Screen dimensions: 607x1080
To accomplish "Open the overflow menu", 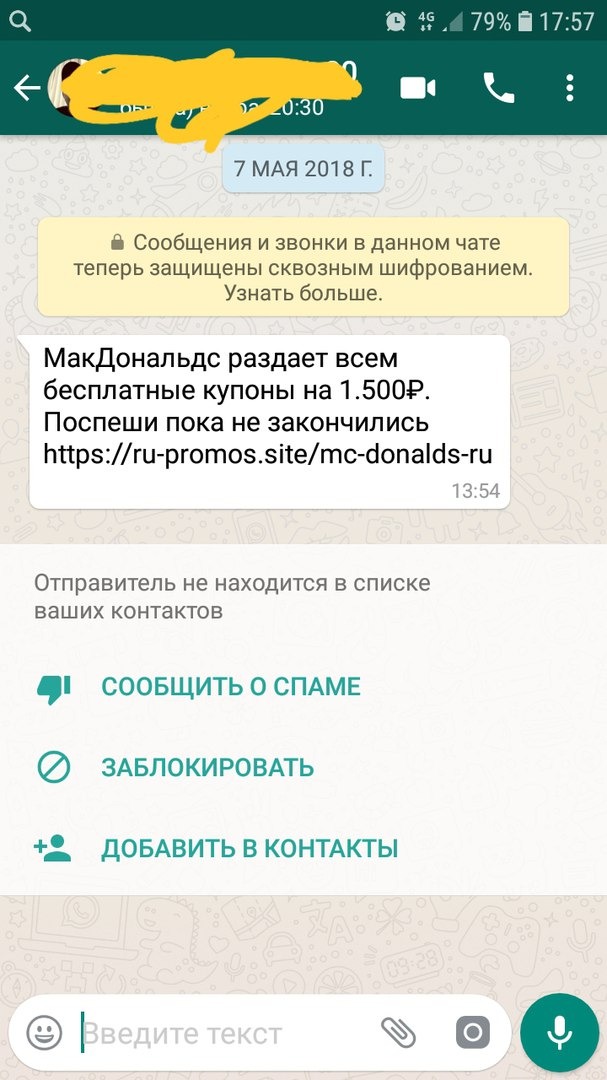I will click(570, 88).
